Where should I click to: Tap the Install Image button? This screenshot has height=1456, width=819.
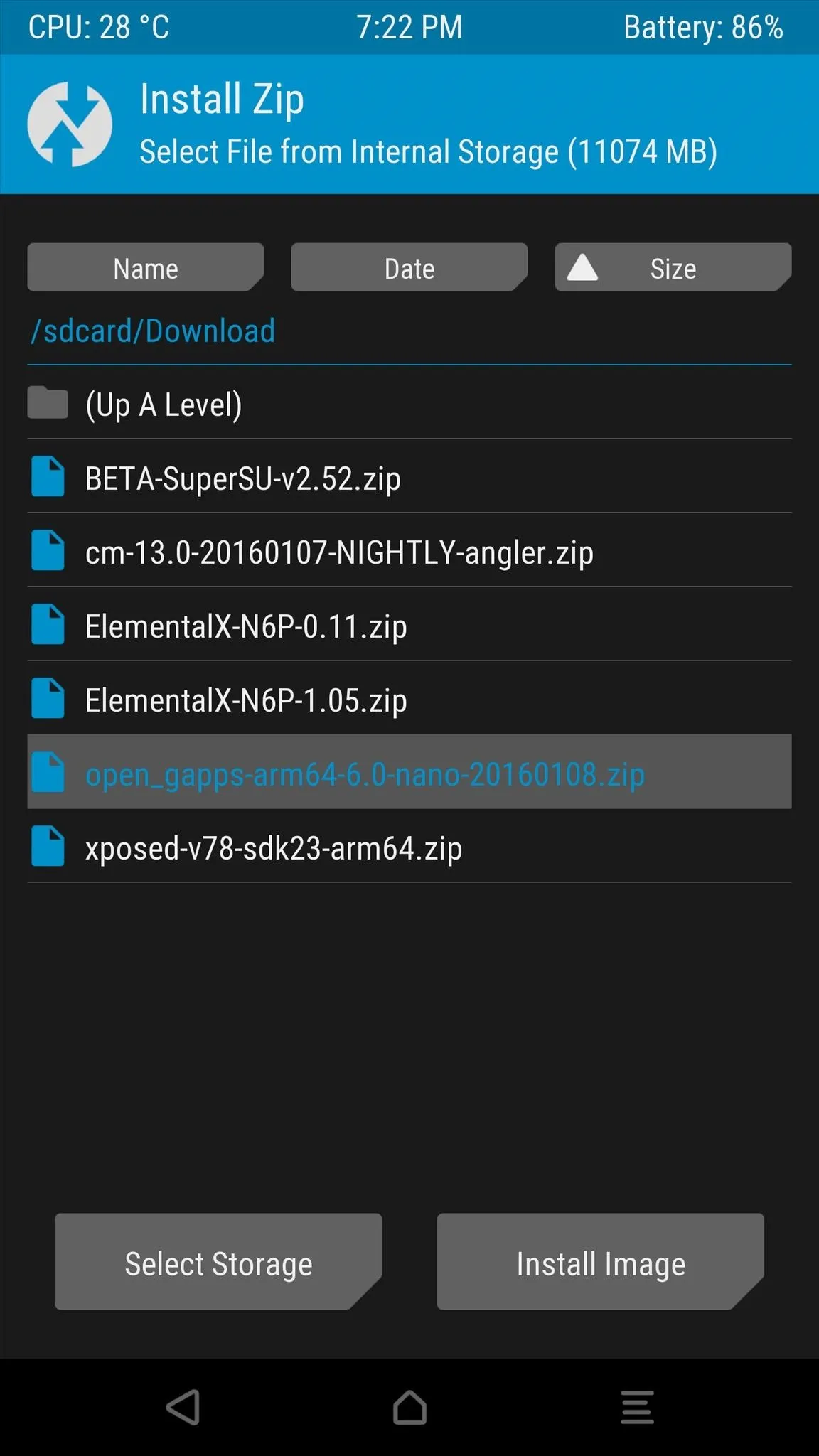pos(601,1262)
